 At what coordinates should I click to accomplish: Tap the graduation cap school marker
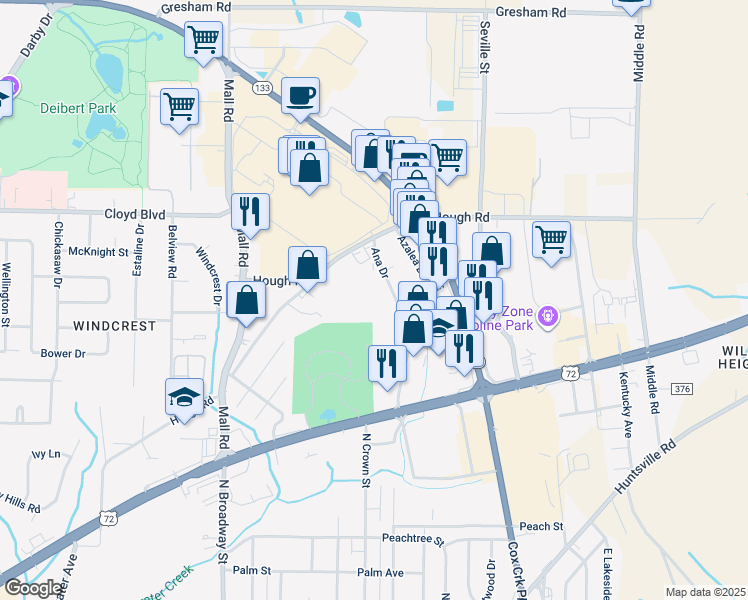pos(185,397)
